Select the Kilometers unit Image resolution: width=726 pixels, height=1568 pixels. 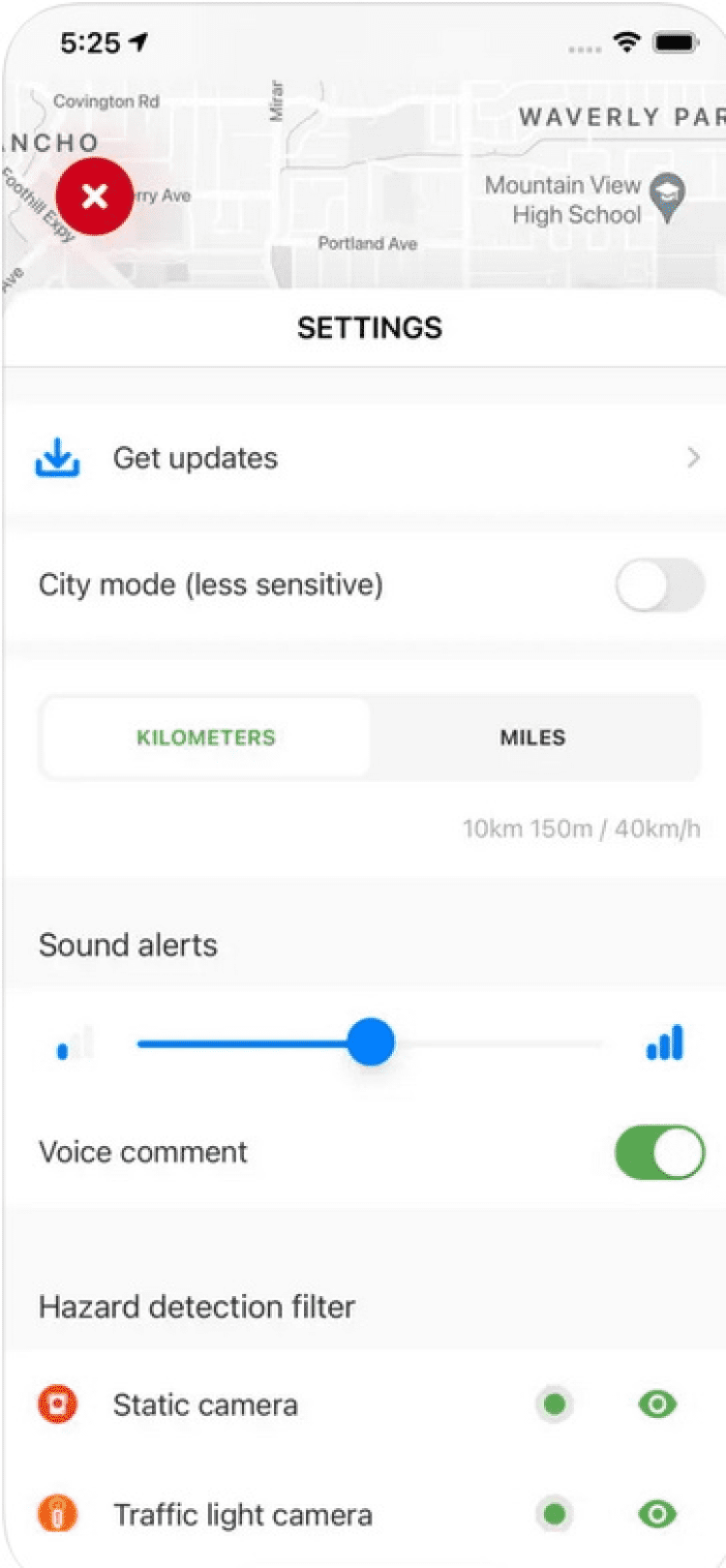click(x=205, y=738)
